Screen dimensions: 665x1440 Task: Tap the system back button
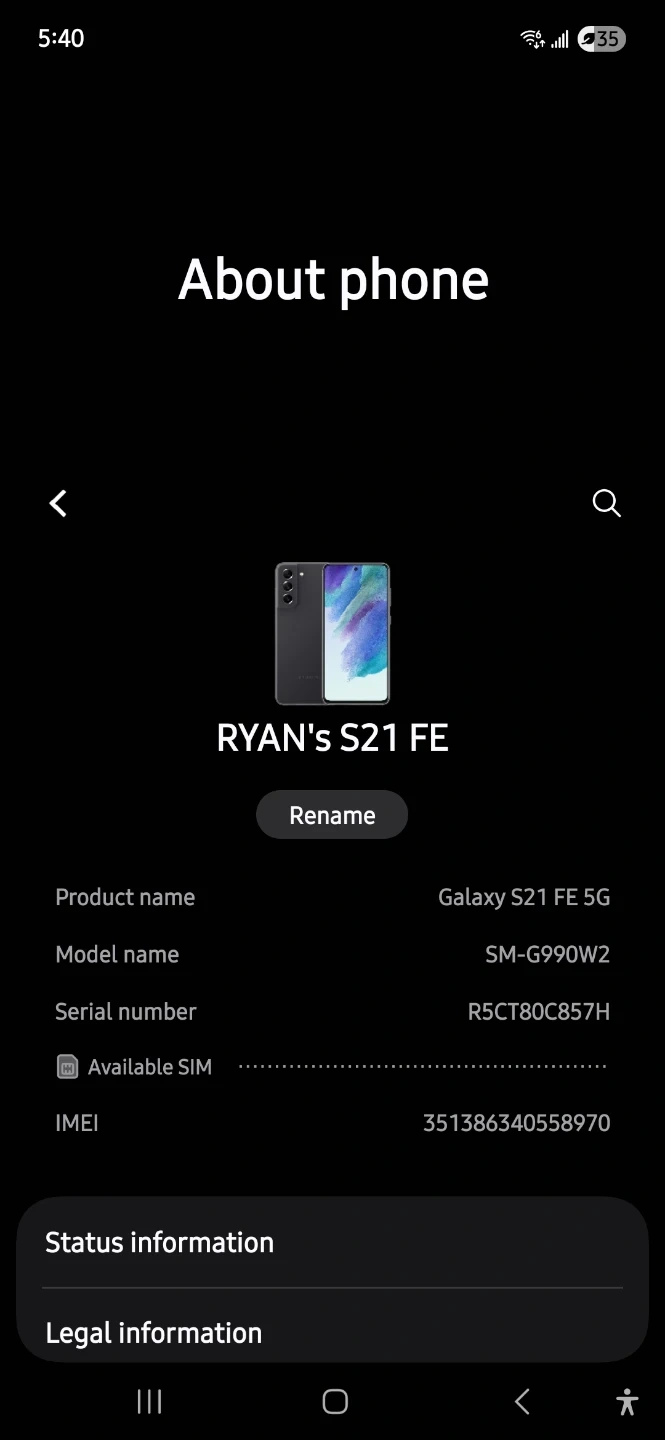tap(521, 1402)
